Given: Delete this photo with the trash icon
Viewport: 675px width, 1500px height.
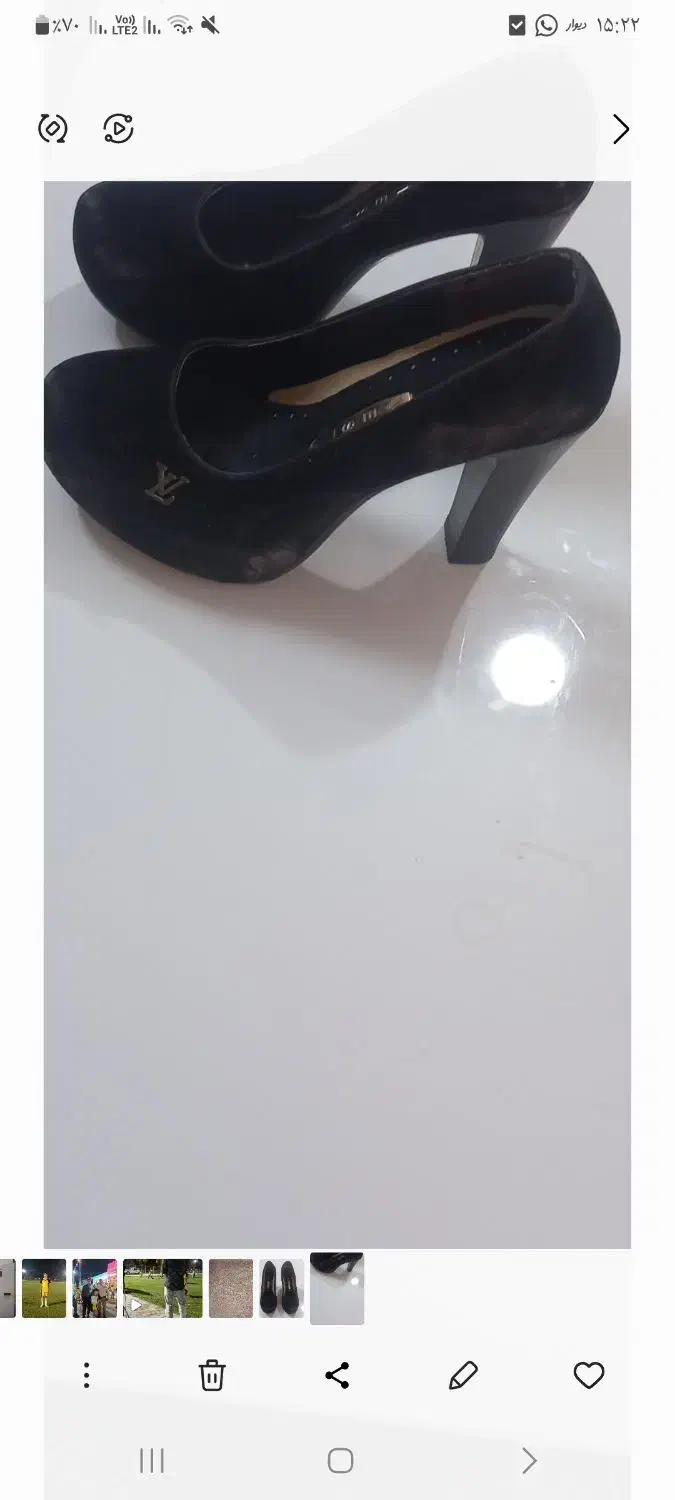Looking at the screenshot, I should [x=212, y=1375].
